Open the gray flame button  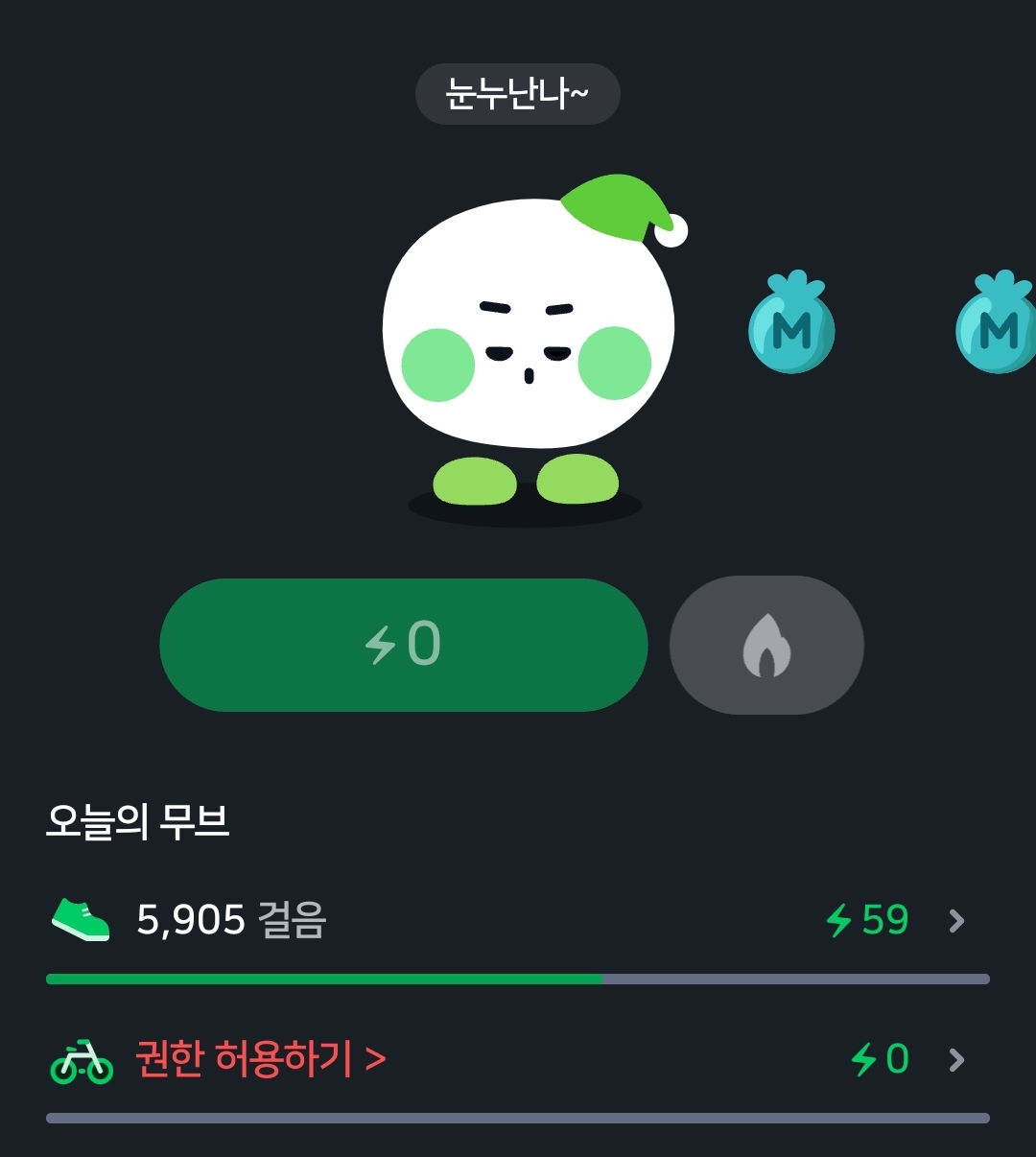[x=766, y=645]
